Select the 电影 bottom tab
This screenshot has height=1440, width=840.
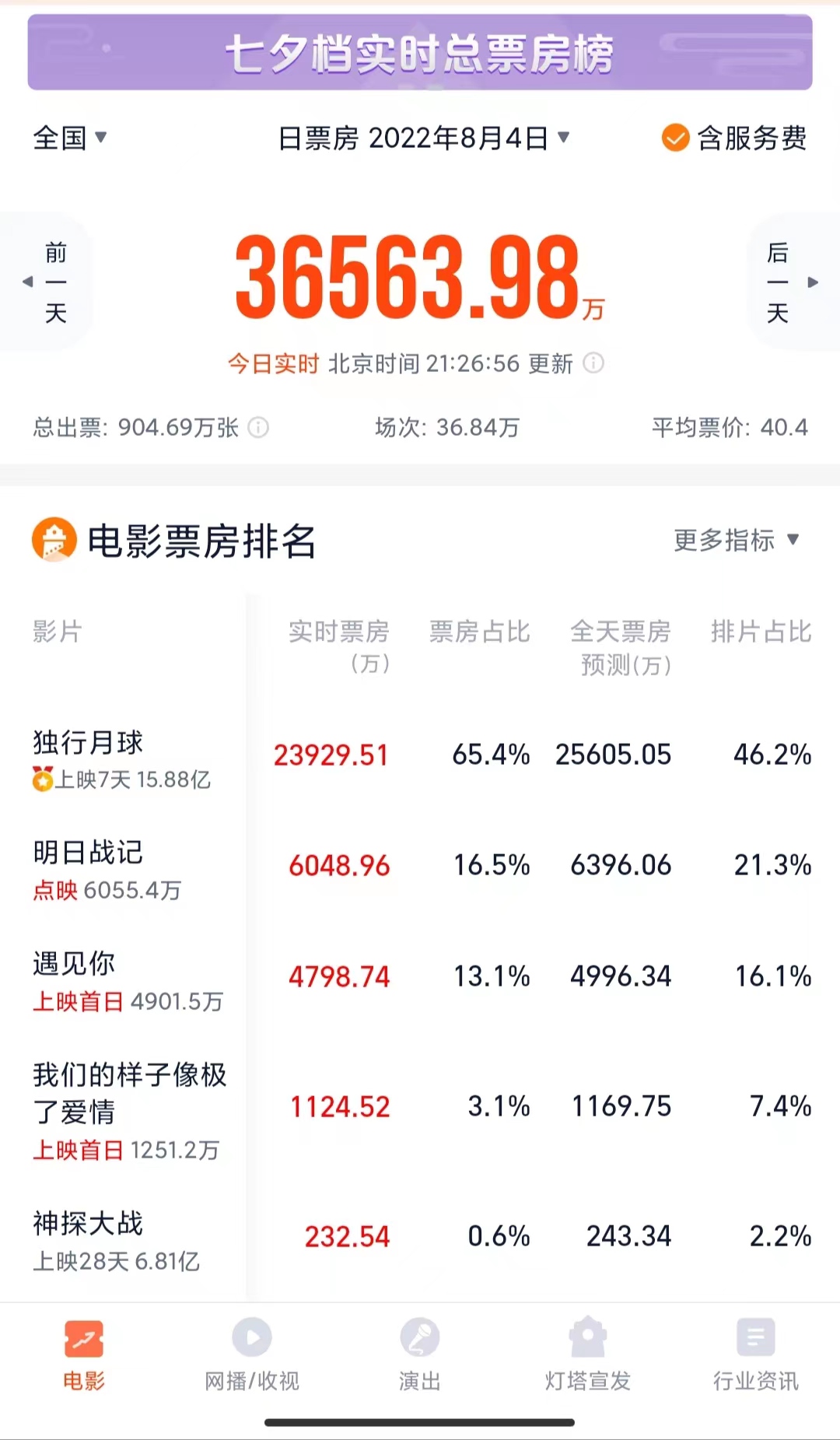[x=84, y=1355]
